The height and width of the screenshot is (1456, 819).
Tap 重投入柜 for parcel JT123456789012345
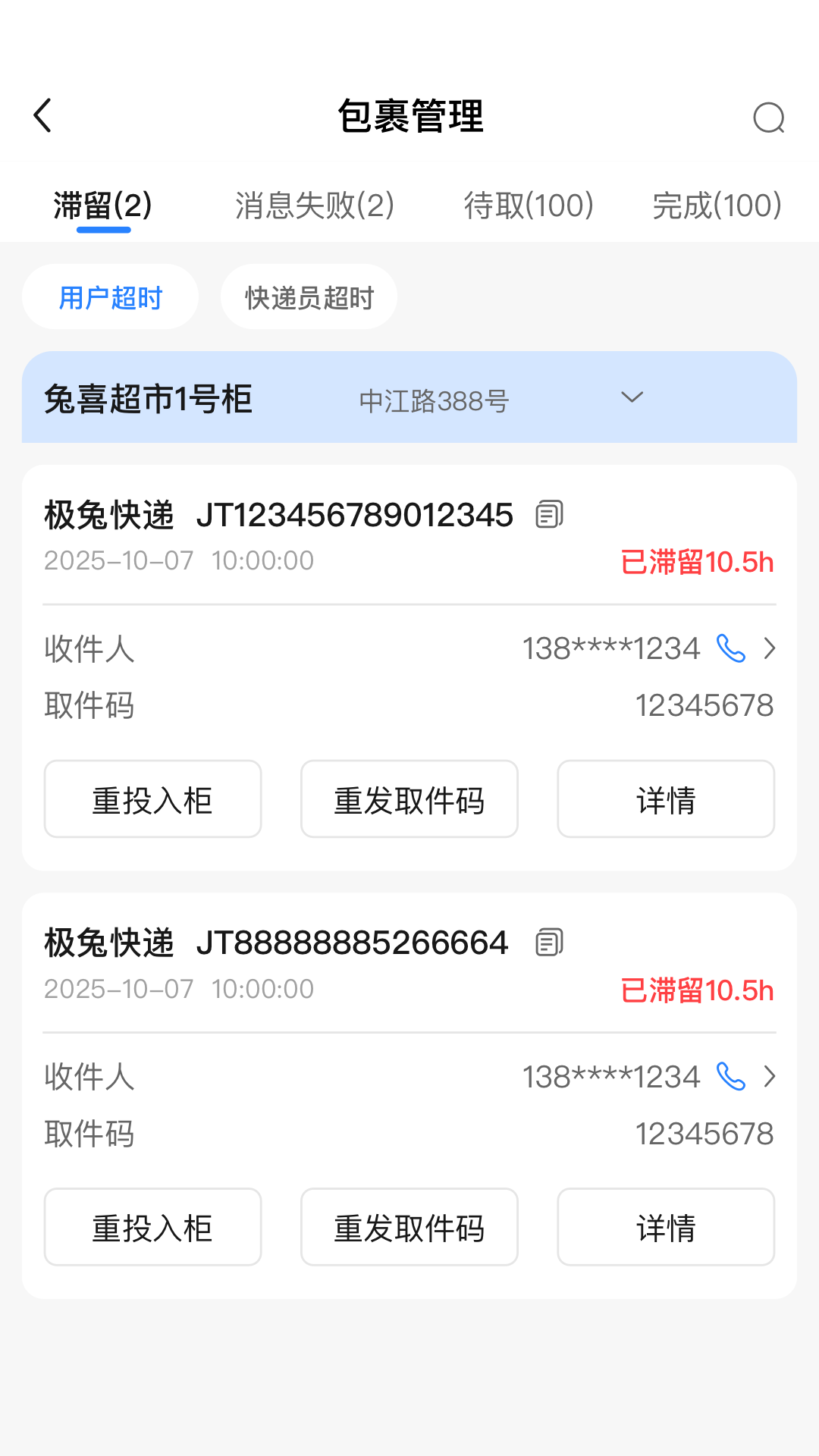tap(153, 799)
